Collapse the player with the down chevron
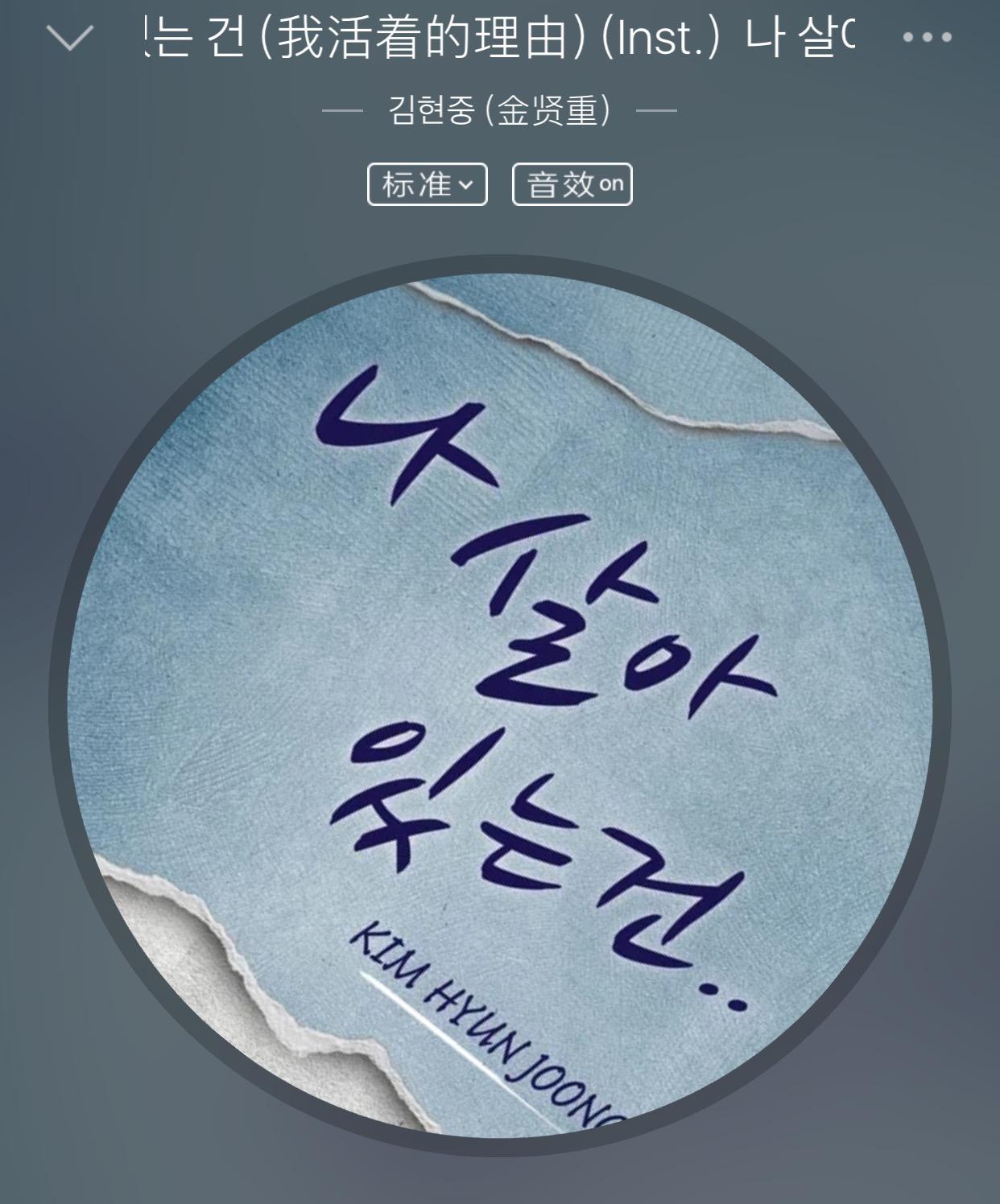The width and height of the screenshot is (1000, 1204). [70, 38]
